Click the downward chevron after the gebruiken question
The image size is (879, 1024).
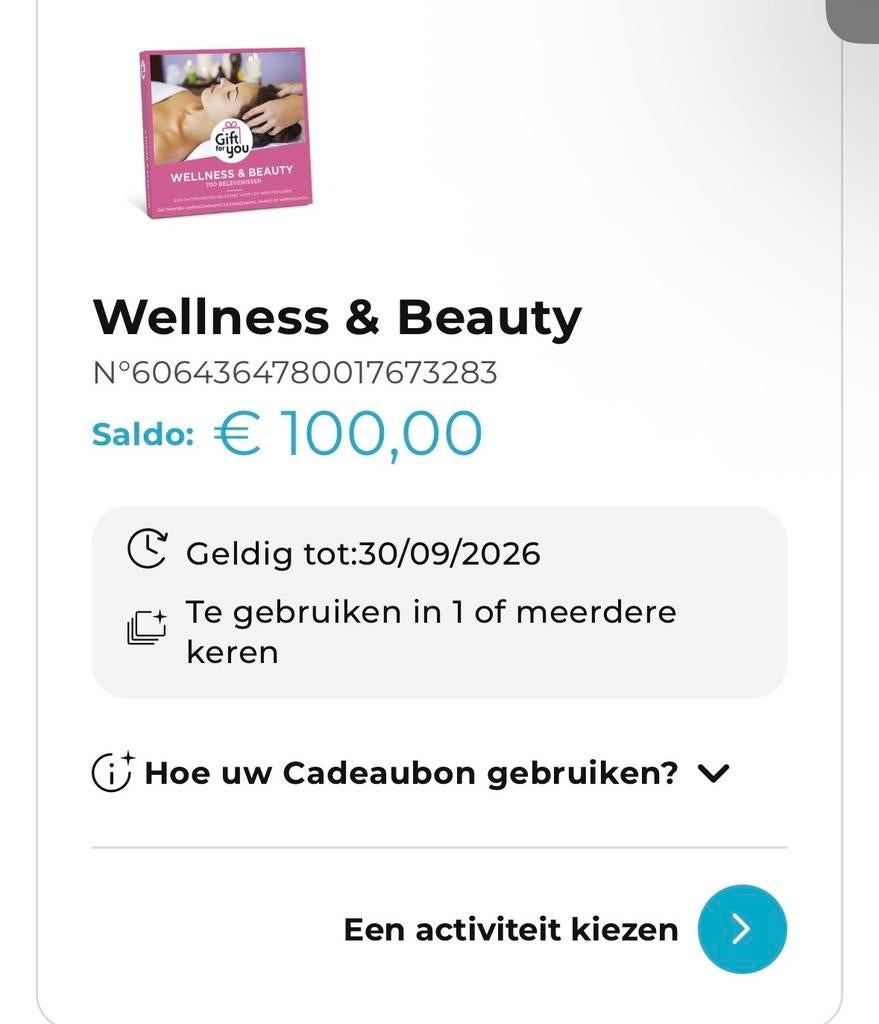coord(714,773)
